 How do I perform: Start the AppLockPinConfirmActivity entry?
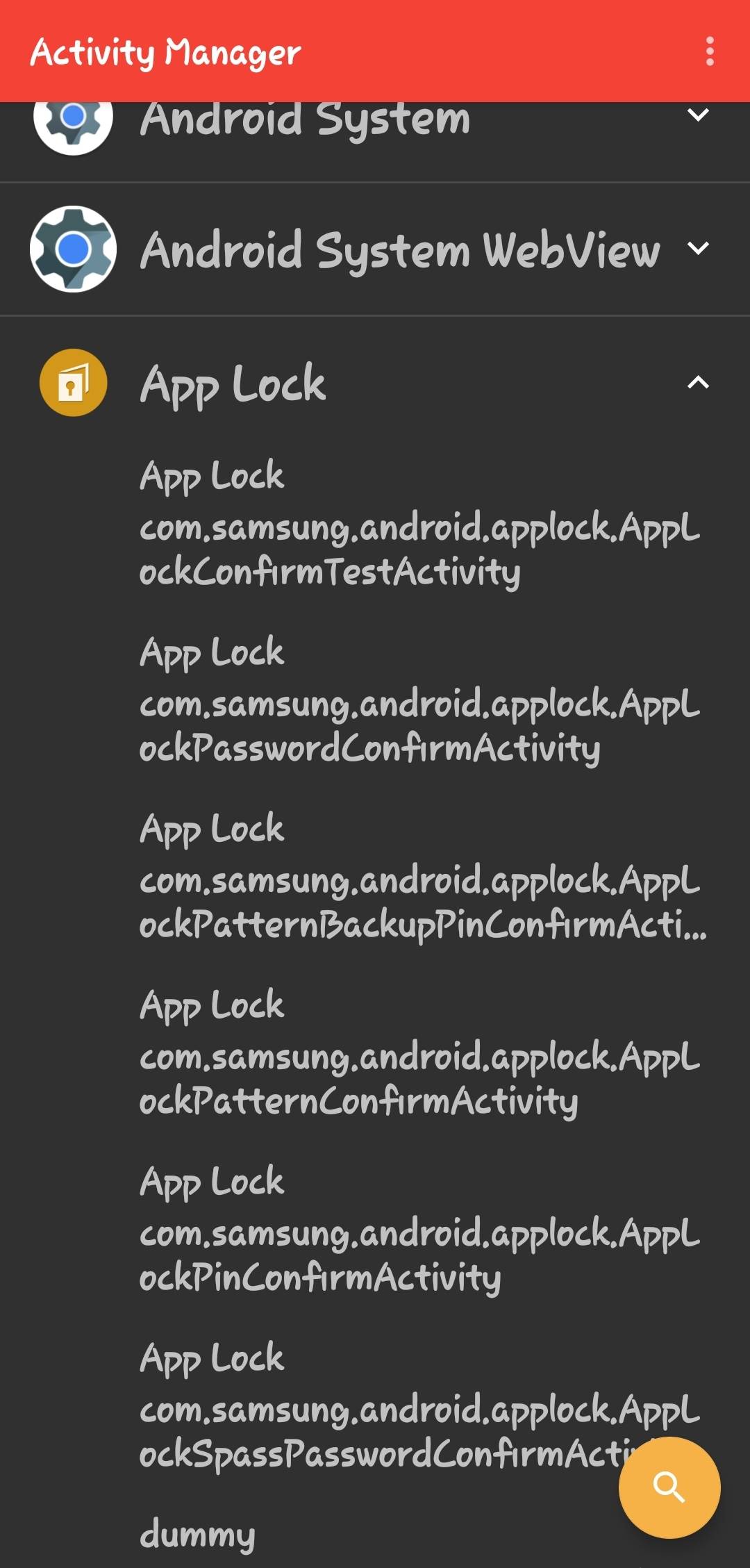[419, 1230]
